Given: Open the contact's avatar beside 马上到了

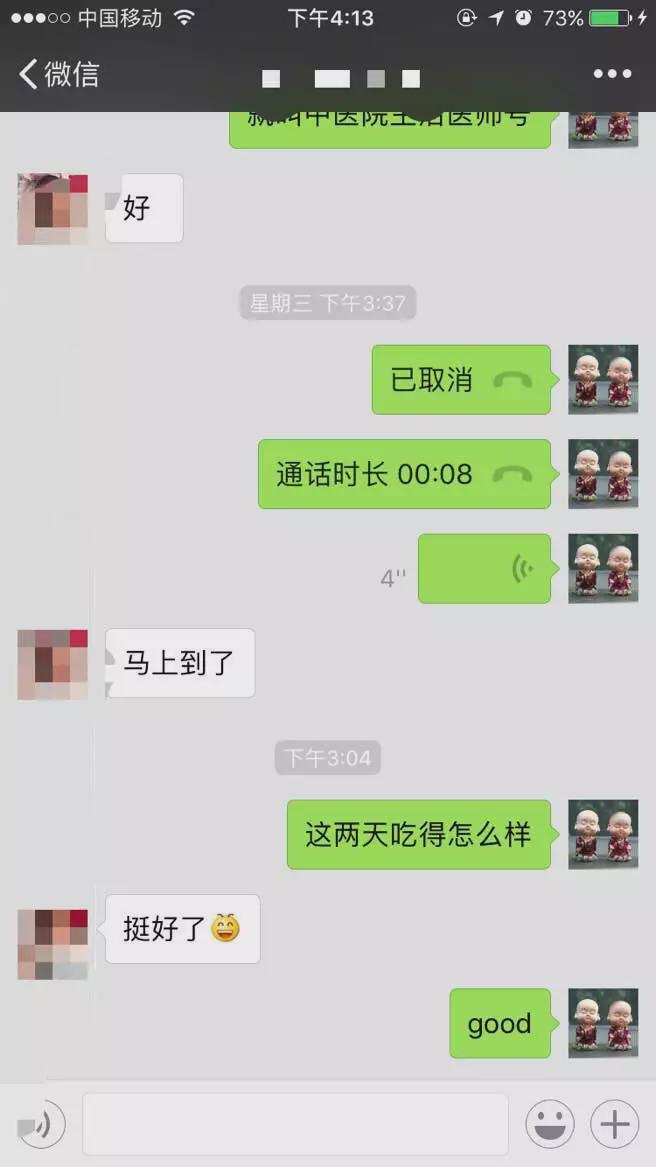Looking at the screenshot, I should [53, 664].
